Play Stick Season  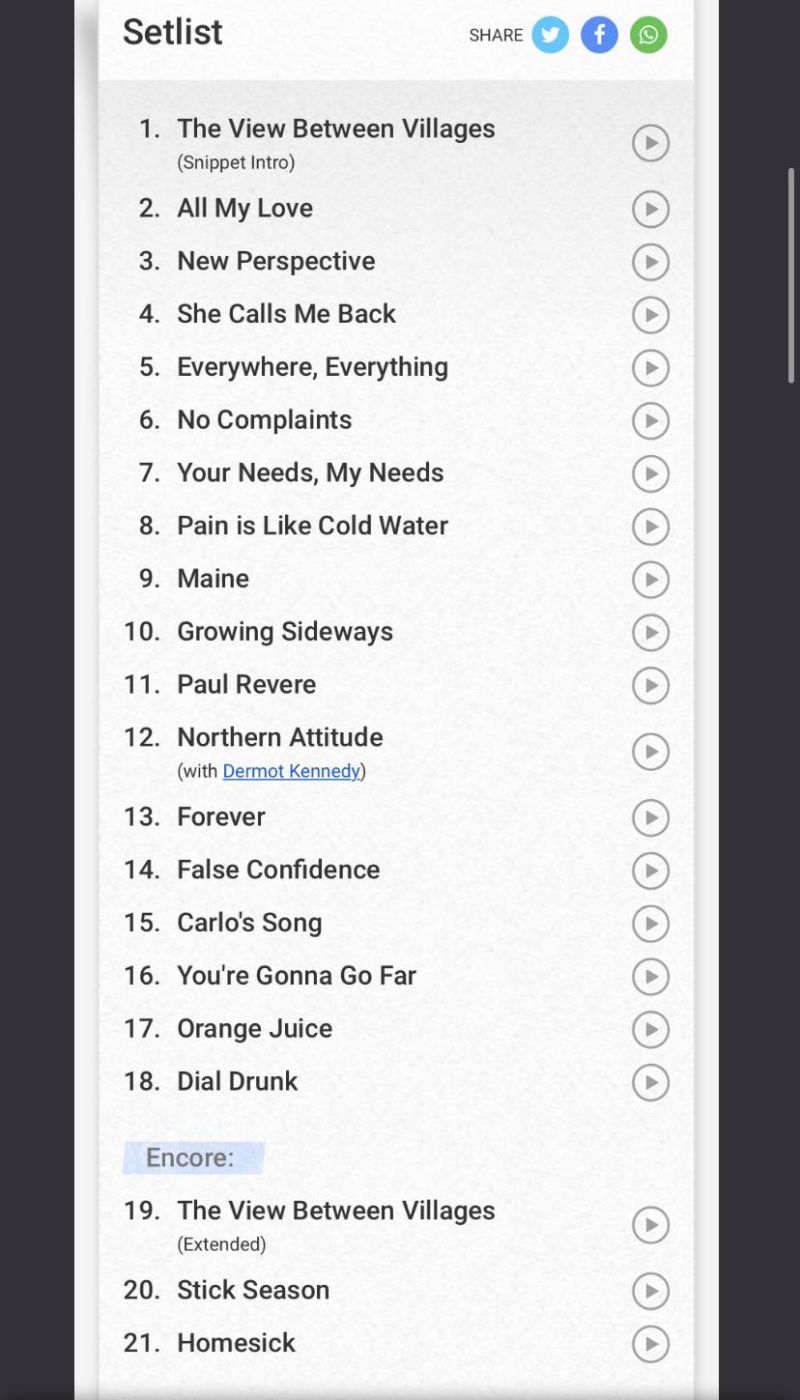pyautogui.click(x=650, y=1292)
